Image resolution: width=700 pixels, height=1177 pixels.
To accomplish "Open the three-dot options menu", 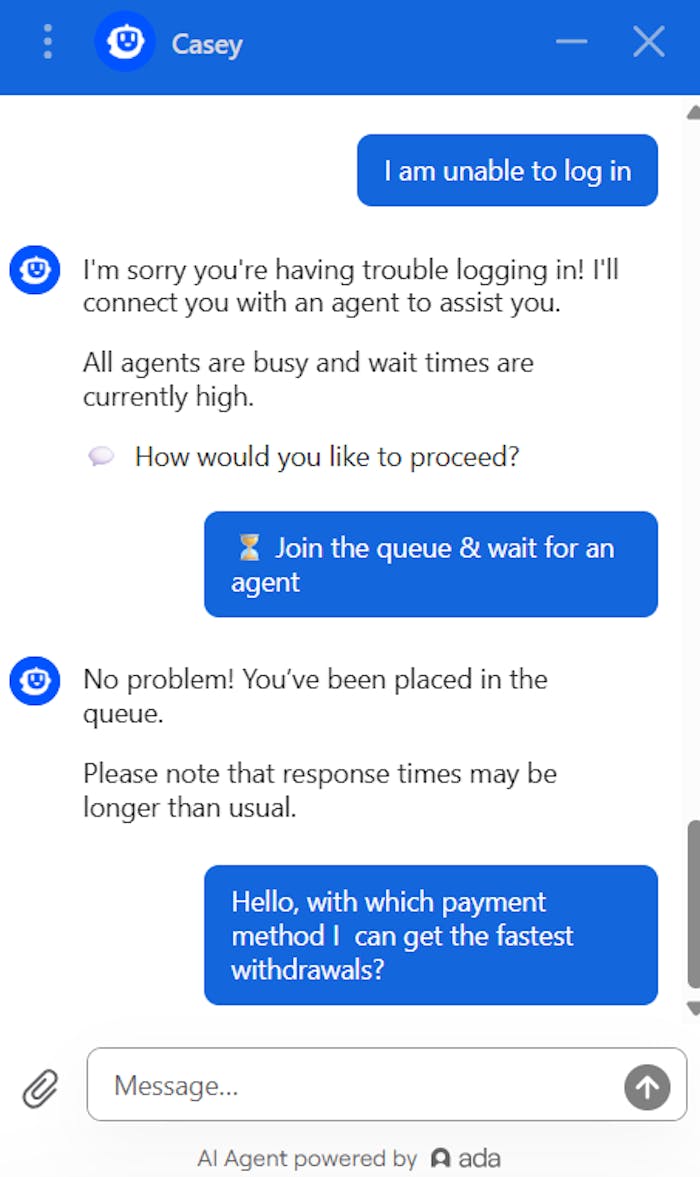I will coord(47,42).
